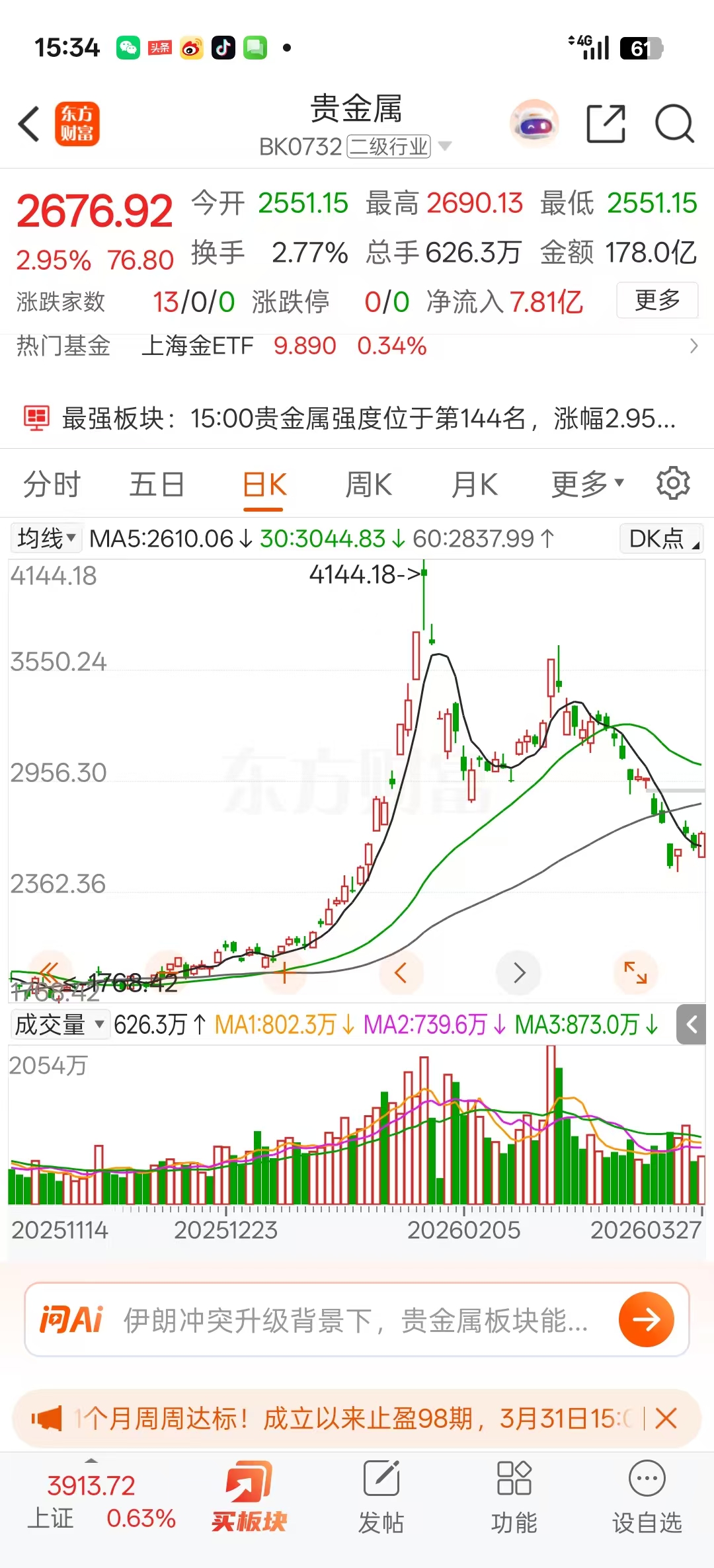Show the 月K chart tab
The height and width of the screenshot is (1568, 714).
[x=474, y=485]
